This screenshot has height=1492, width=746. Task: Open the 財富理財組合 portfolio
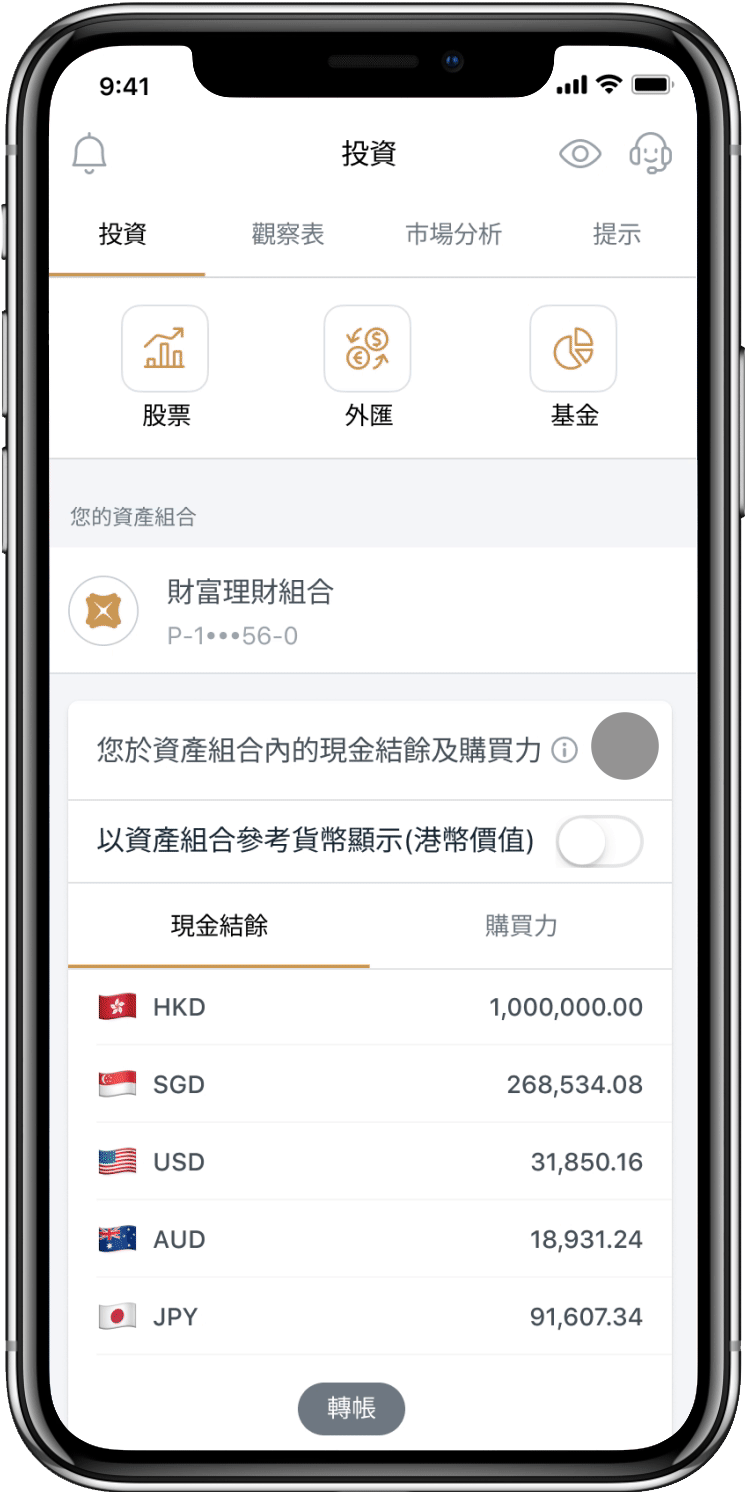click(x=370, y=610)
